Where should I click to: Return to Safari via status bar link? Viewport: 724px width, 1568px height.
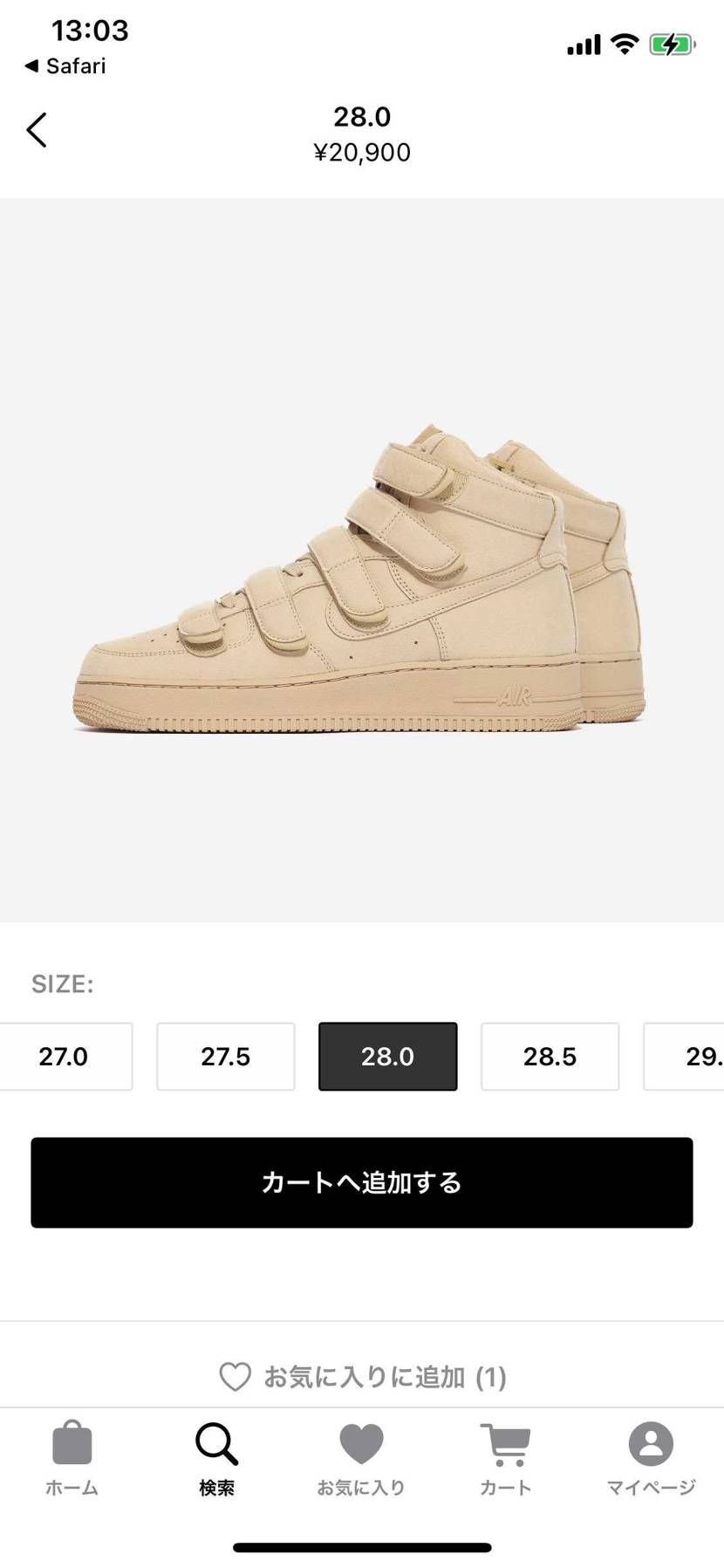(x=66, y=66)
